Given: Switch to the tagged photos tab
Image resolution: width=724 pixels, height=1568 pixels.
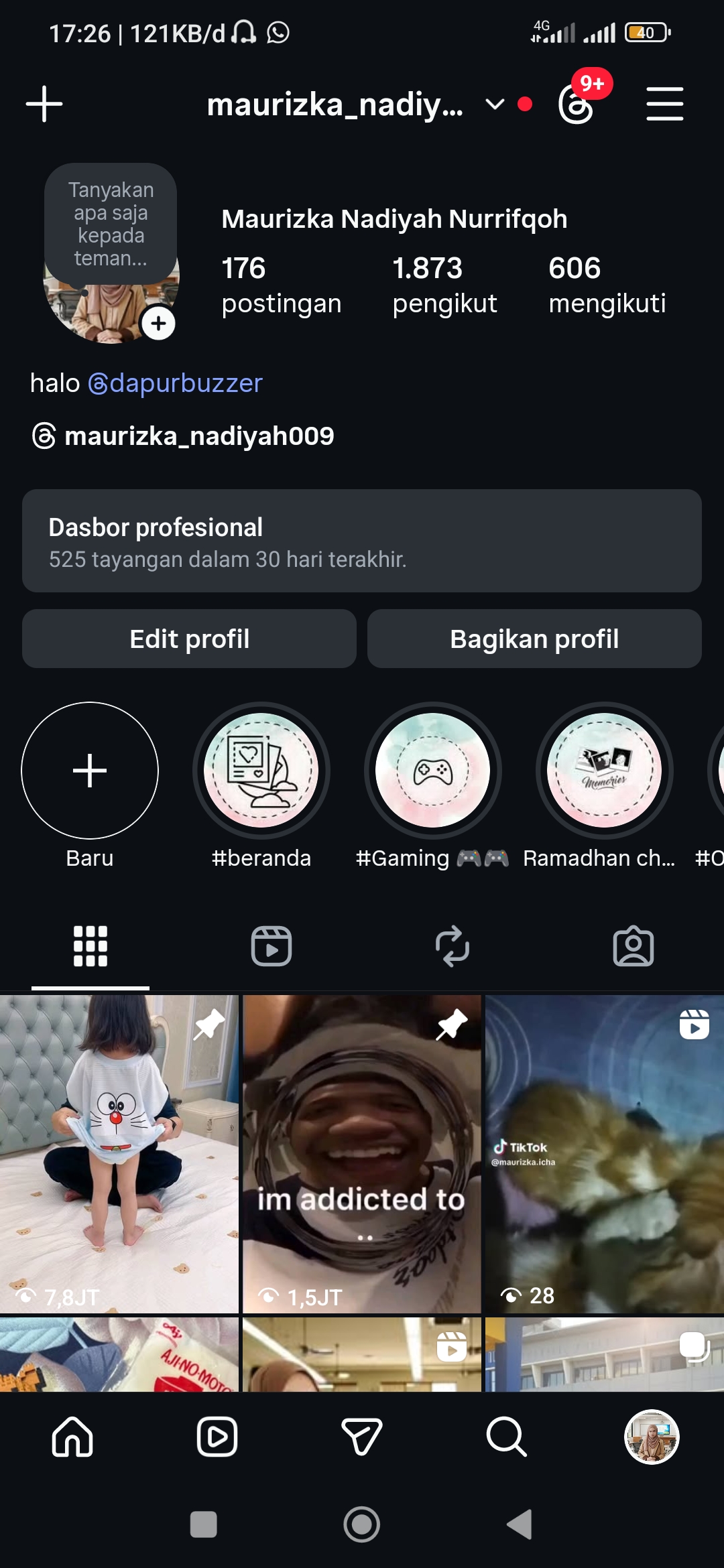Looking at the screenshot, I should click(633, 946).
